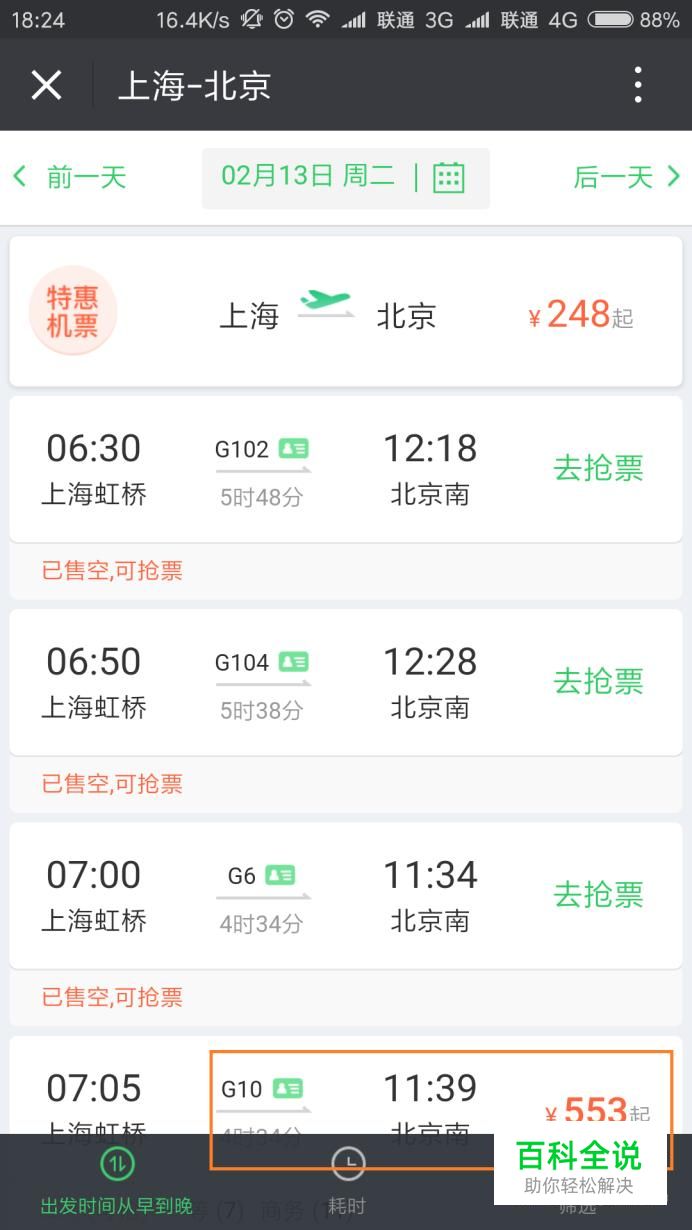The width and height of the screenshot is (692, 1230).
Task: Tap 去抢票 for train G6
Action: [598, 894]
